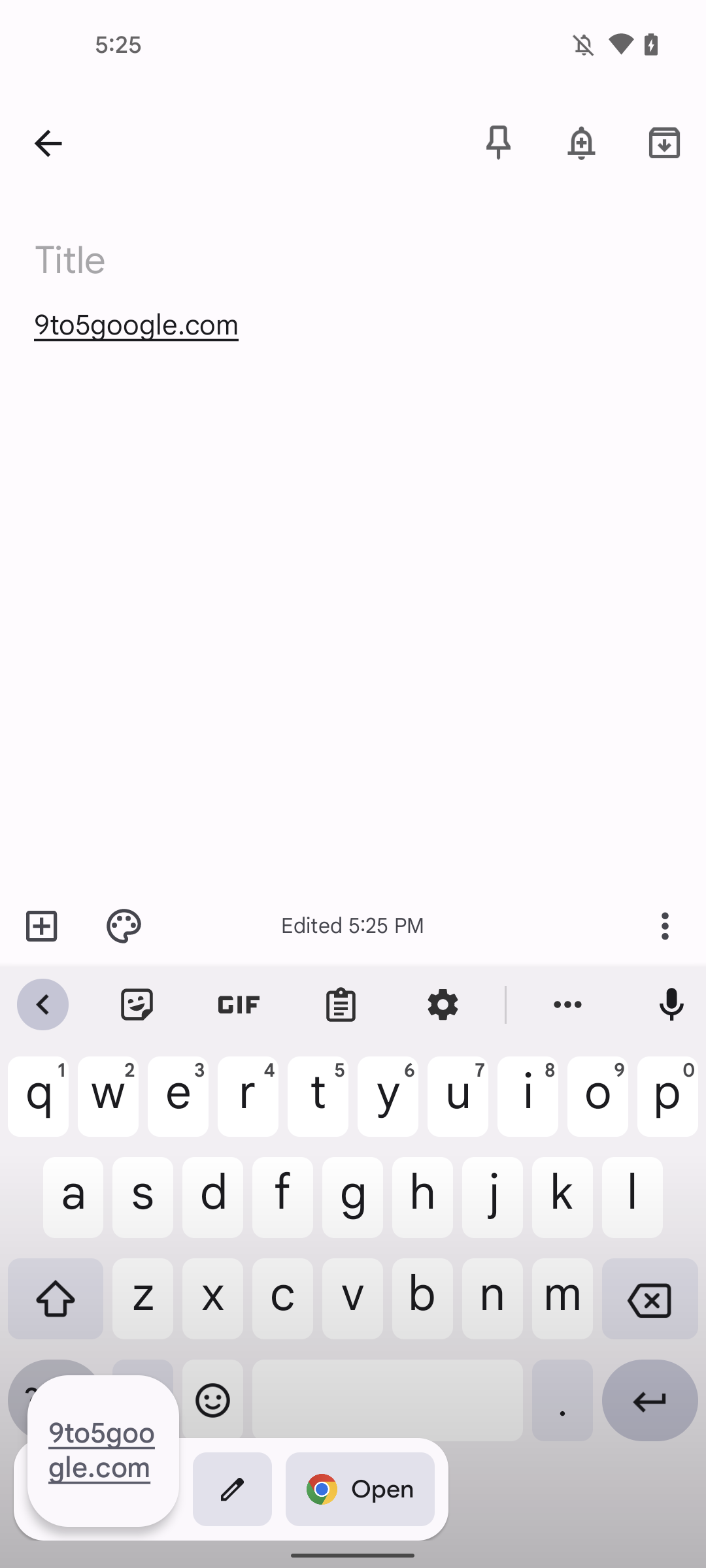The width and height of the screenshot is (706, 1568).
Task: Open the GIF search on the keyboard
Action: 239,1005
